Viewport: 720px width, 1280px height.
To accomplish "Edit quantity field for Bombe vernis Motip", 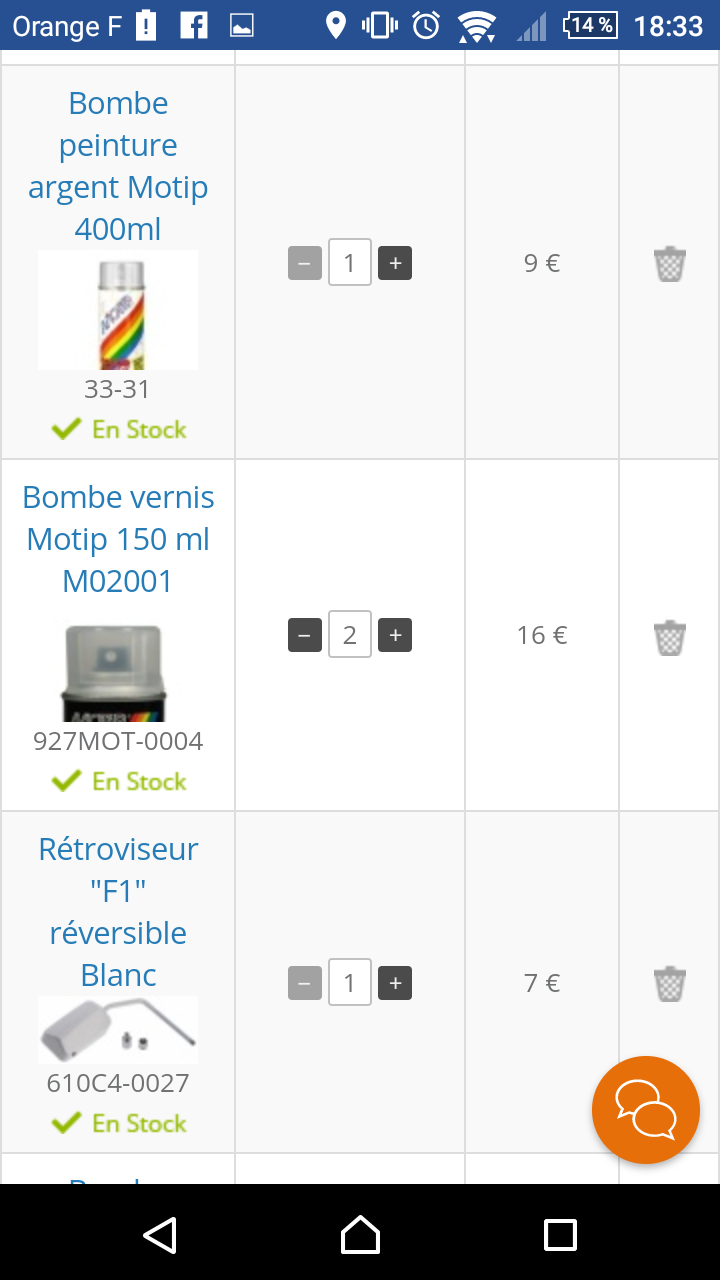I will coord(350,634).
